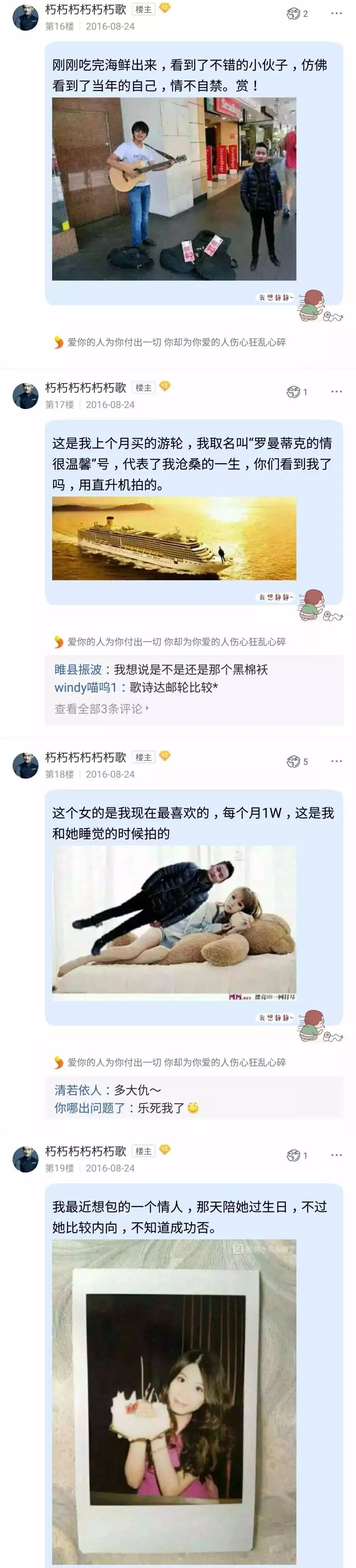Open commenter 睢县振波's profile

78,670
